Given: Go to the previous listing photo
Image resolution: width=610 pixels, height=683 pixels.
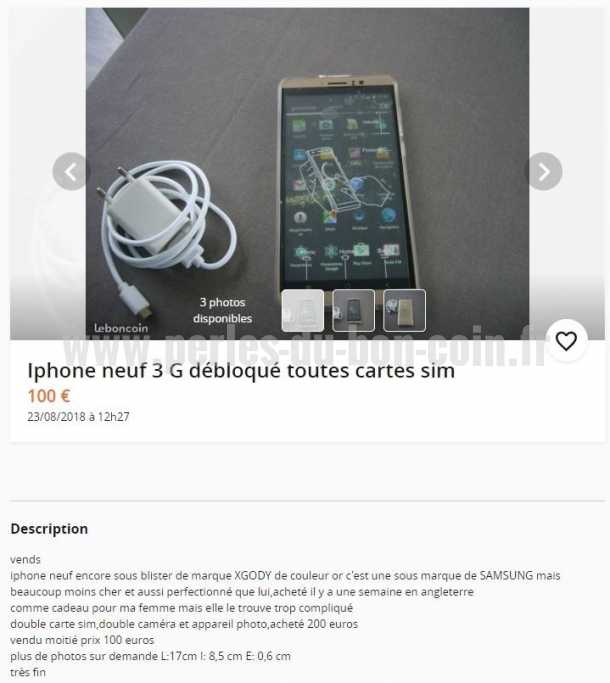Looking at the screenshot, I should 71,171.
